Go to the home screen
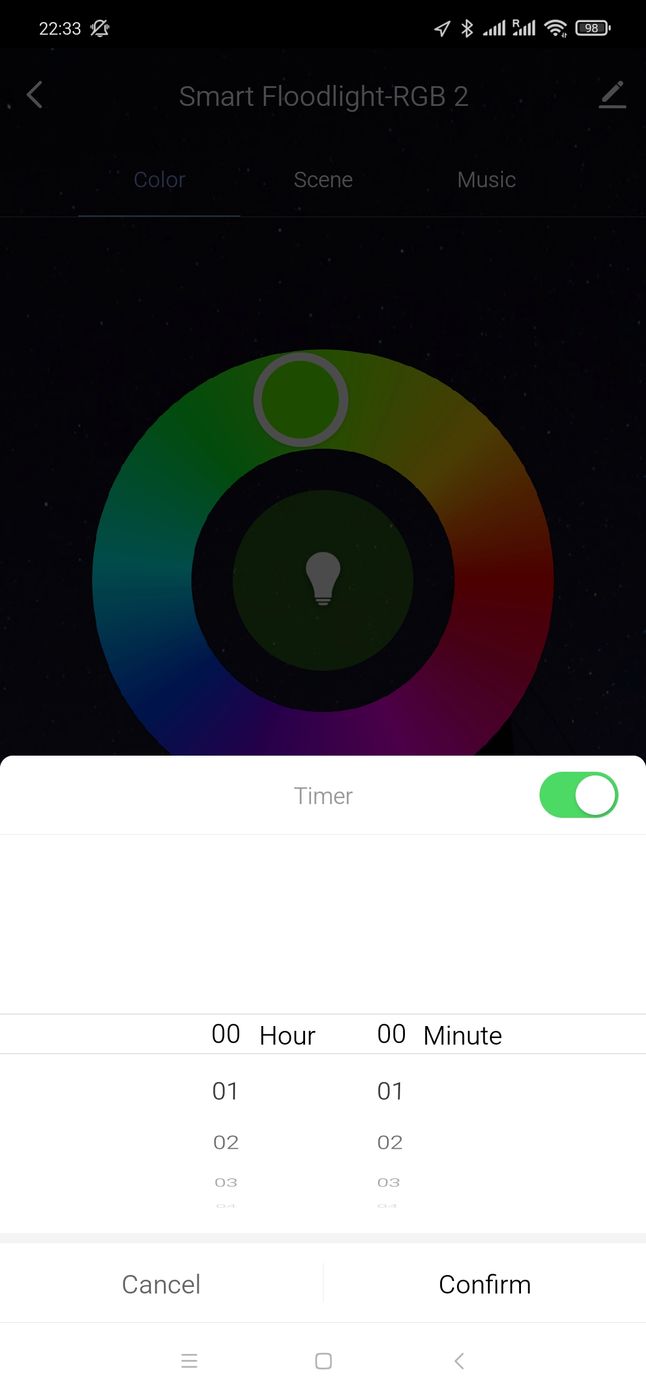646x1400 pixels. tap(323, 1361)
